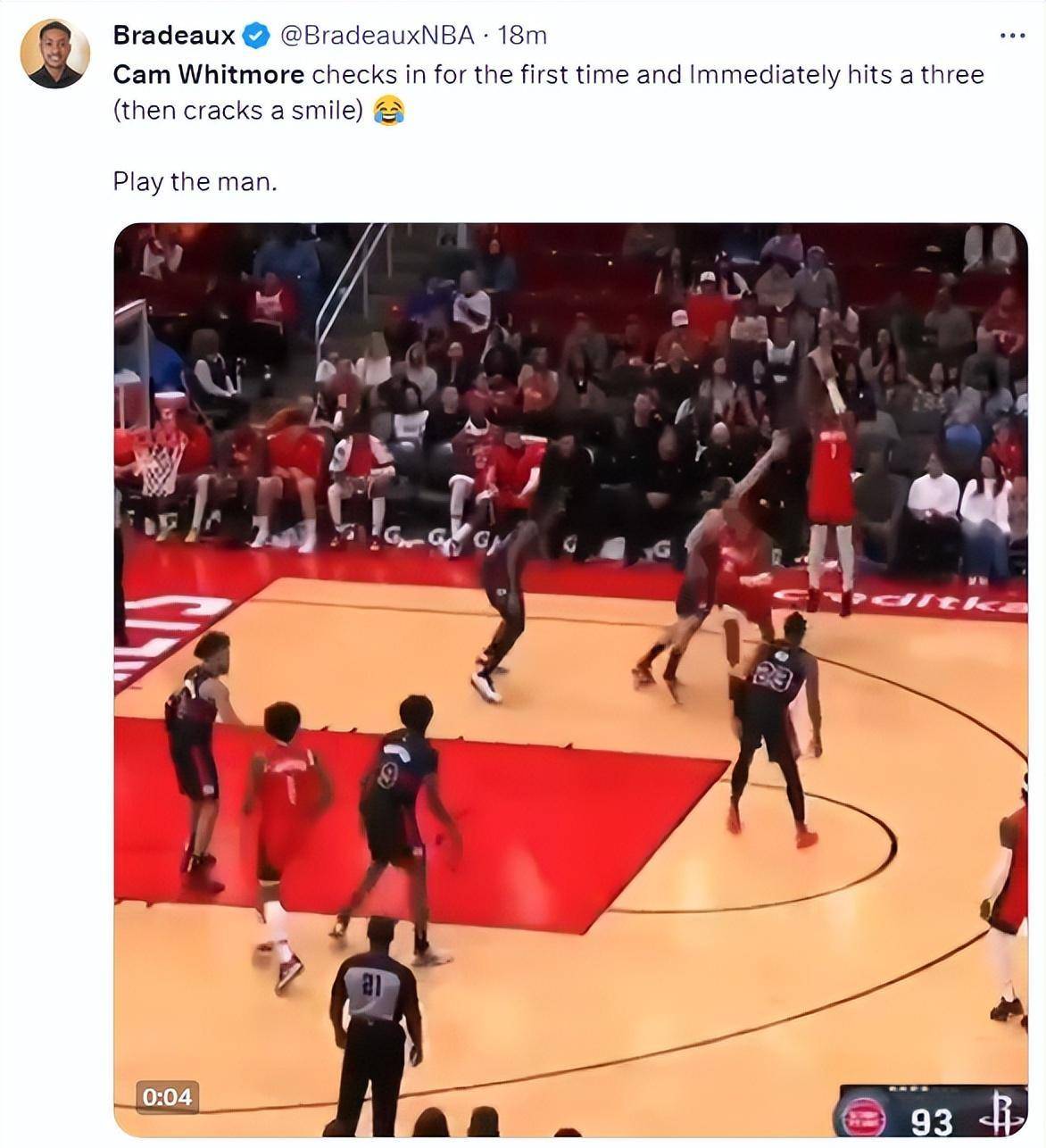
Task: Open the @BradeauxNBA profile handle
Action: [x=378, y=36]
